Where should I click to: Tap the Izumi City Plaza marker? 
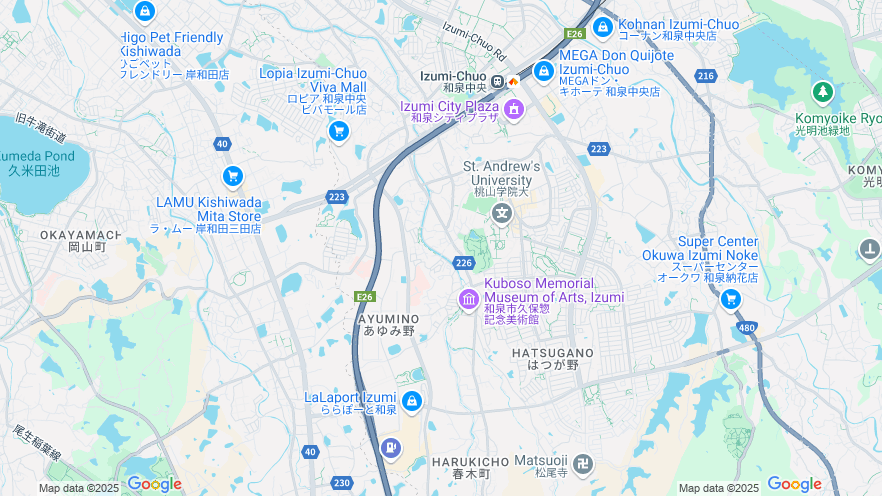(514, 107)
